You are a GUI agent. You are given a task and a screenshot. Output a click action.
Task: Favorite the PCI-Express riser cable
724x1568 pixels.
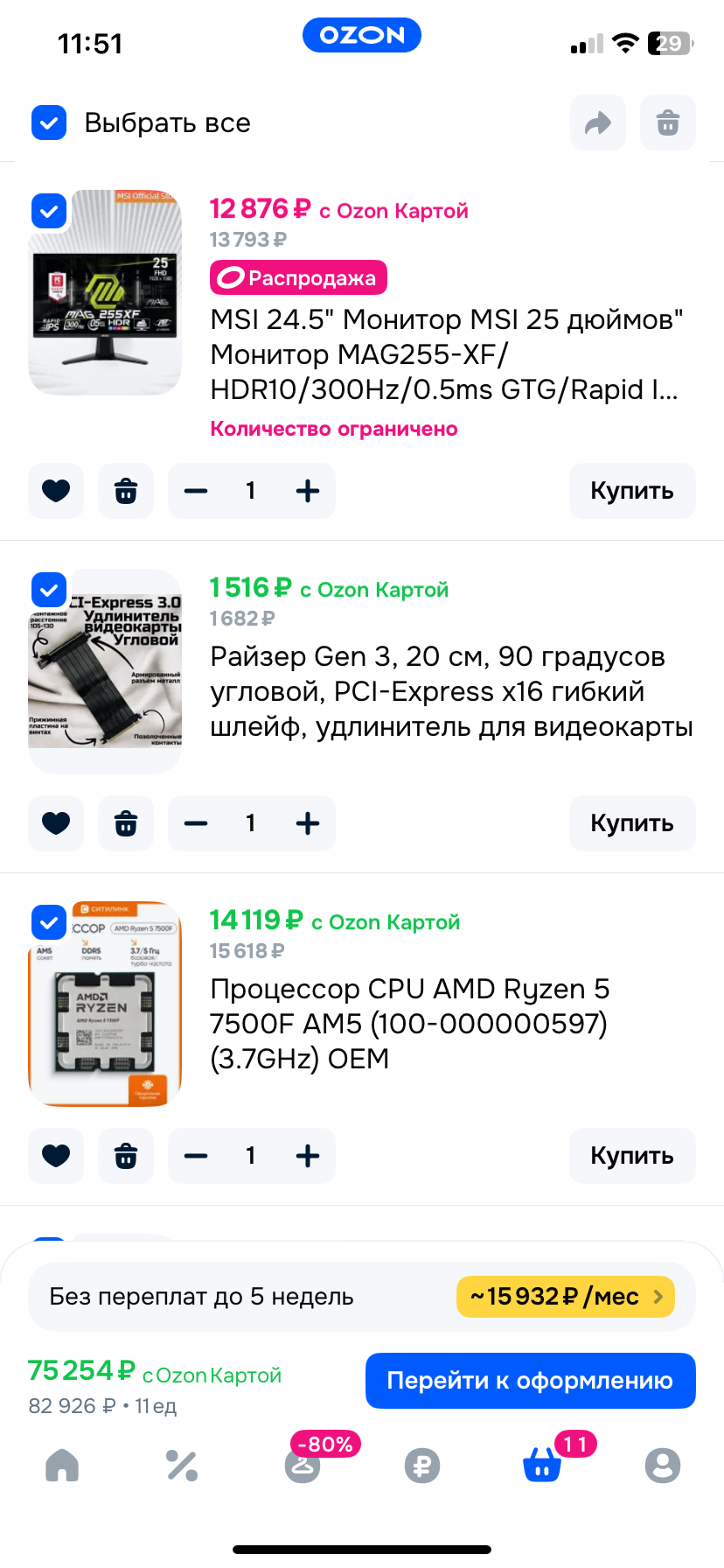[x=56, y=822]
